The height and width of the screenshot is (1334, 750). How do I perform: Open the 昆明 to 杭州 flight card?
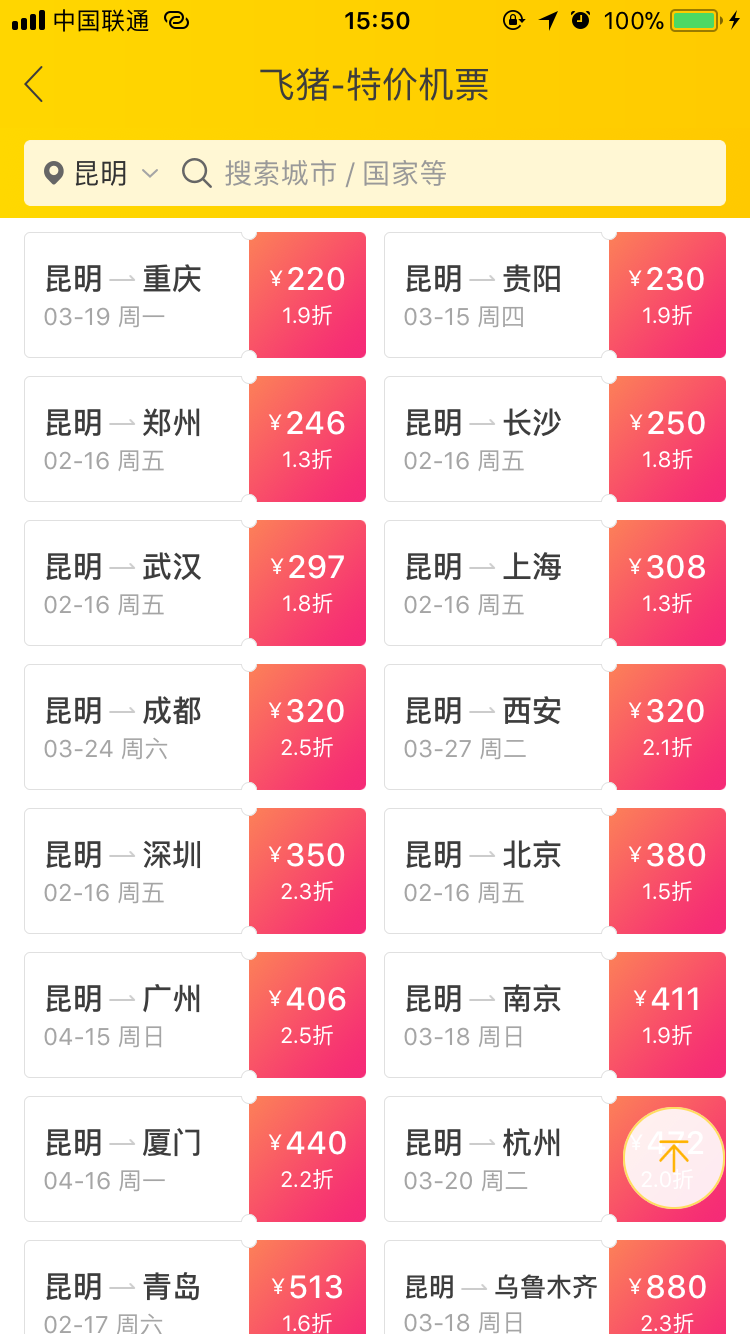tap(500, 1159)
